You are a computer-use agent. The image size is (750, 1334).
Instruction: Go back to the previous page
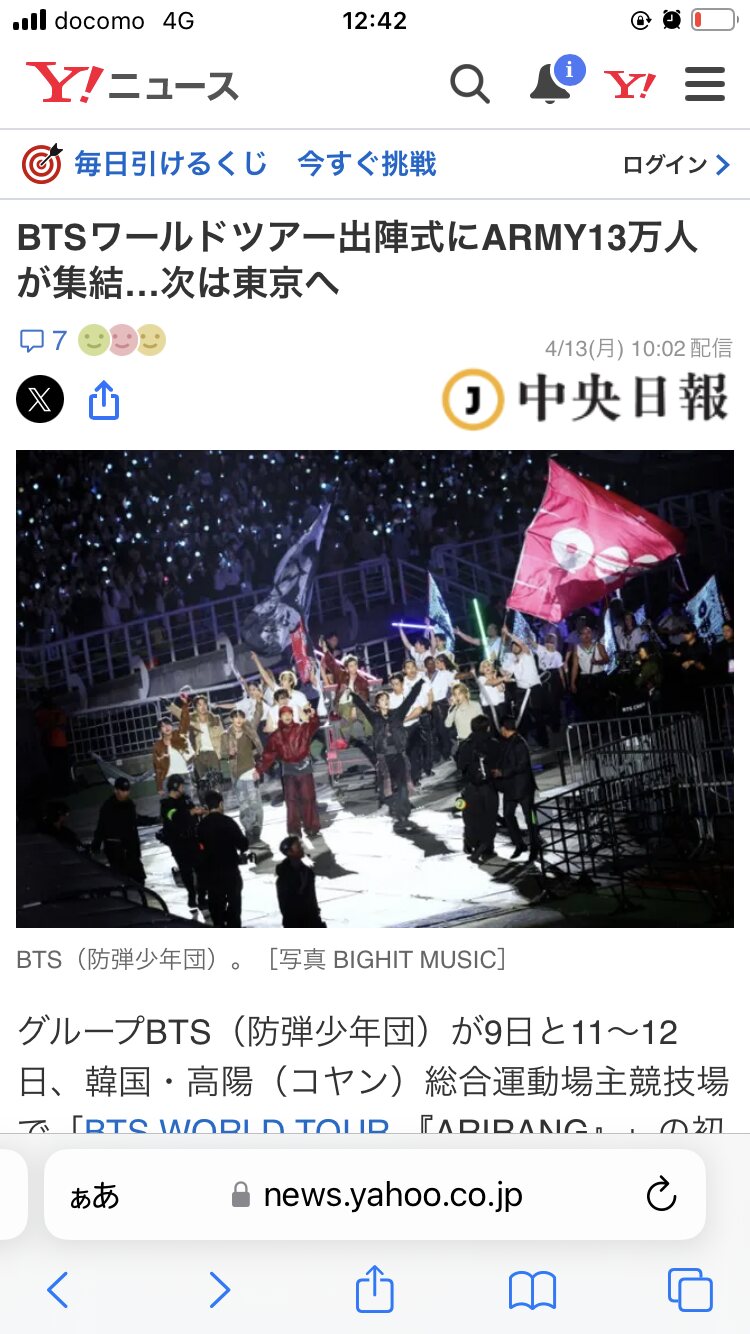tap(58, 1290)
